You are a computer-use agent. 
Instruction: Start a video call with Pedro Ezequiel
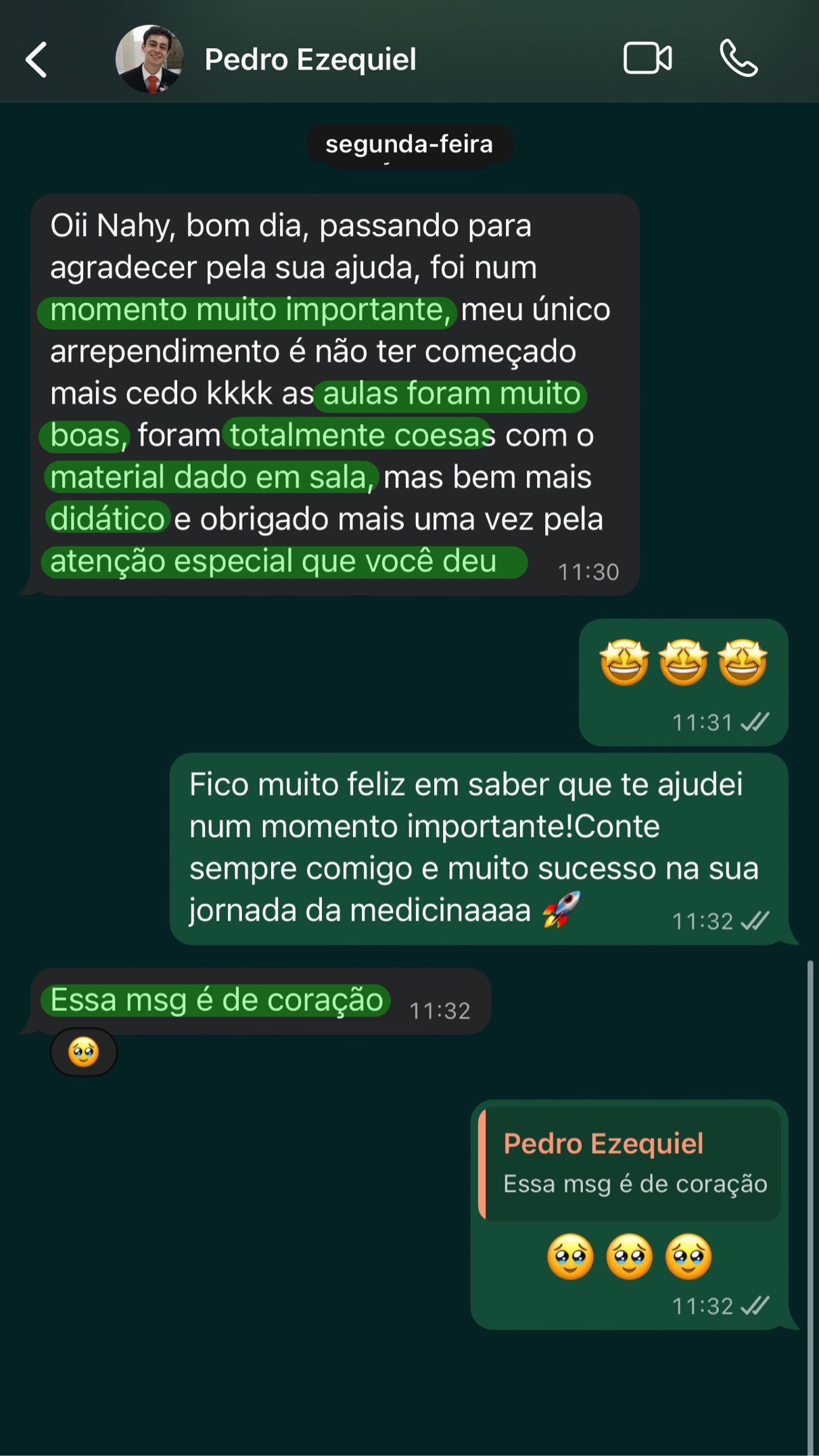(647, 60)
